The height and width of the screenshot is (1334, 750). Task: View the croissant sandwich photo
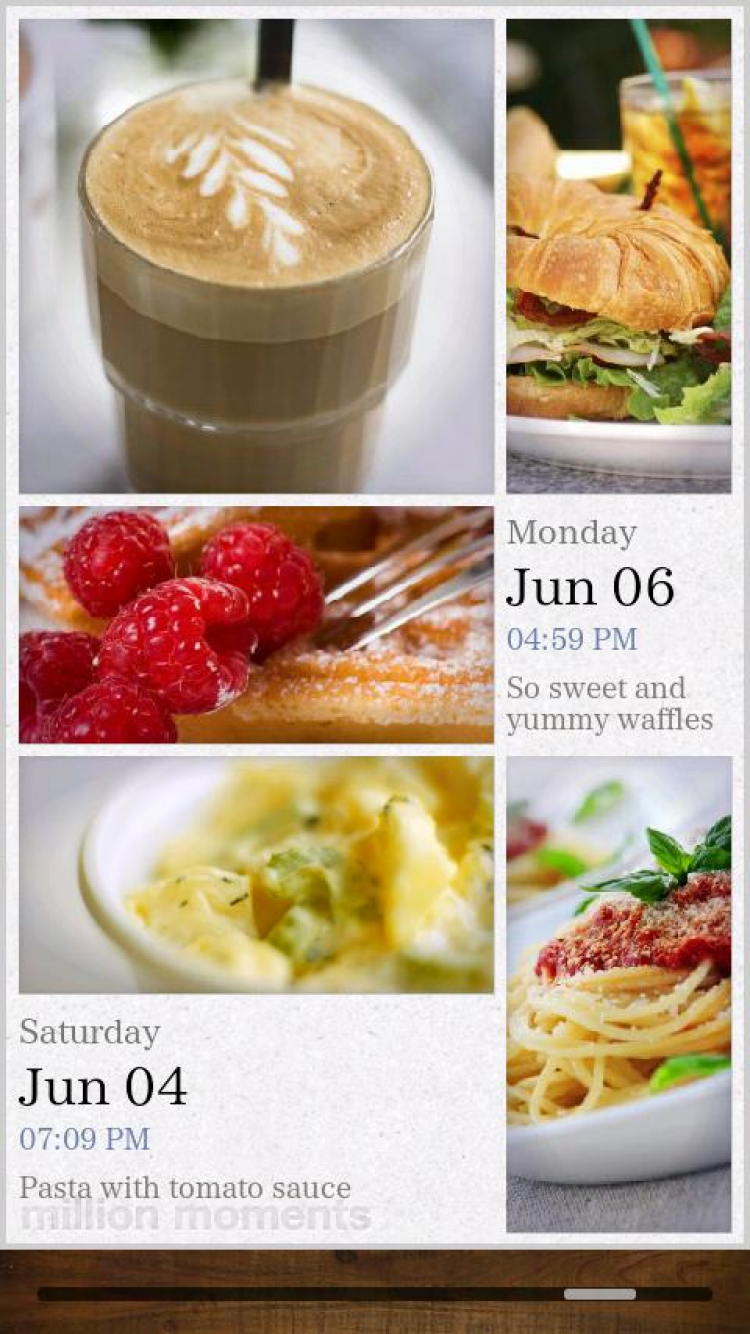point(618,256)
